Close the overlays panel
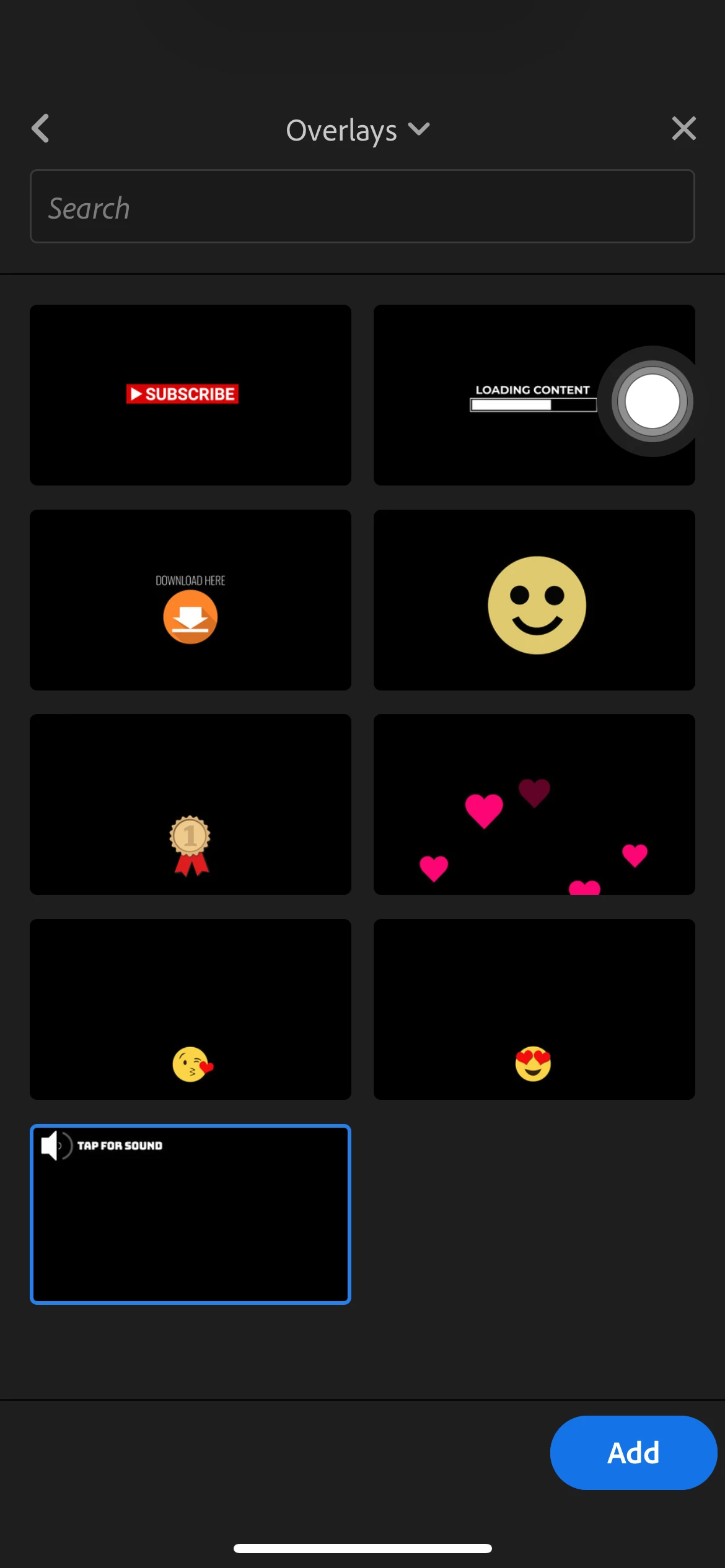 (683, 129)
